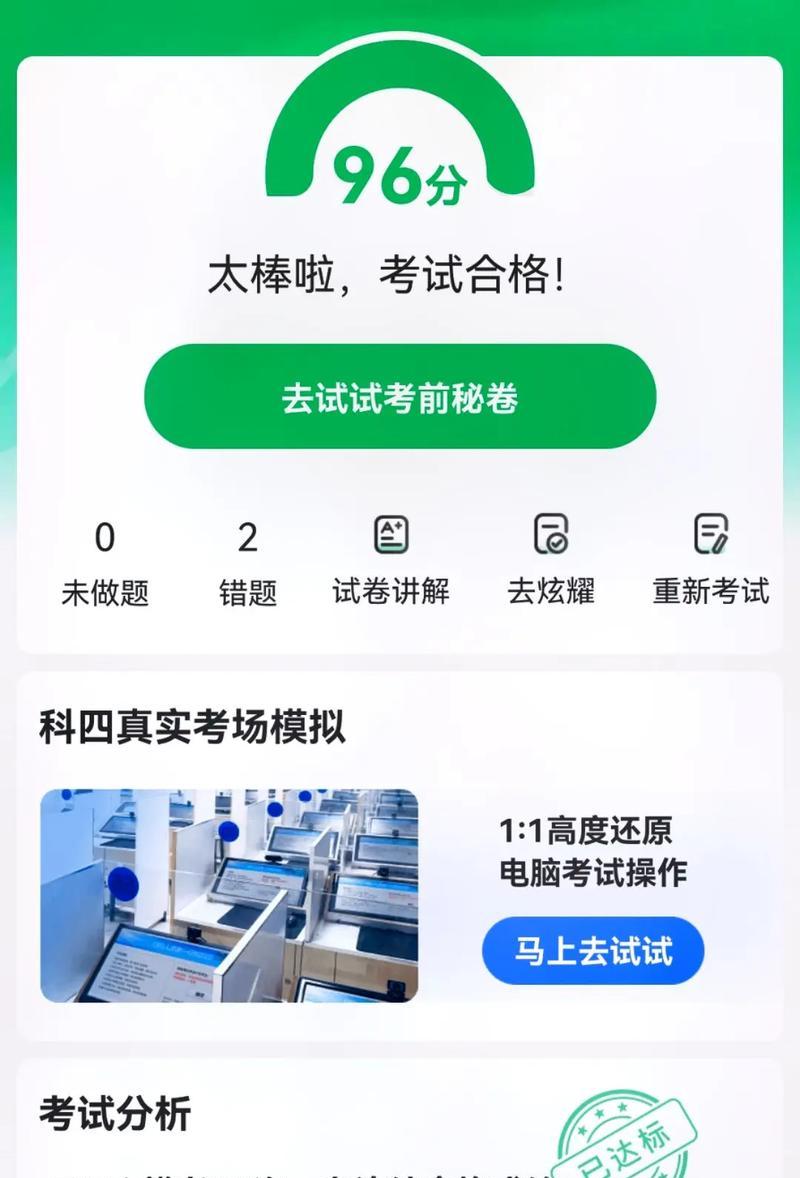Open the 2 错题 wrong answers
Image resolution: width=800 pixels, height=1178 pixels.
[x=248, y=561]
